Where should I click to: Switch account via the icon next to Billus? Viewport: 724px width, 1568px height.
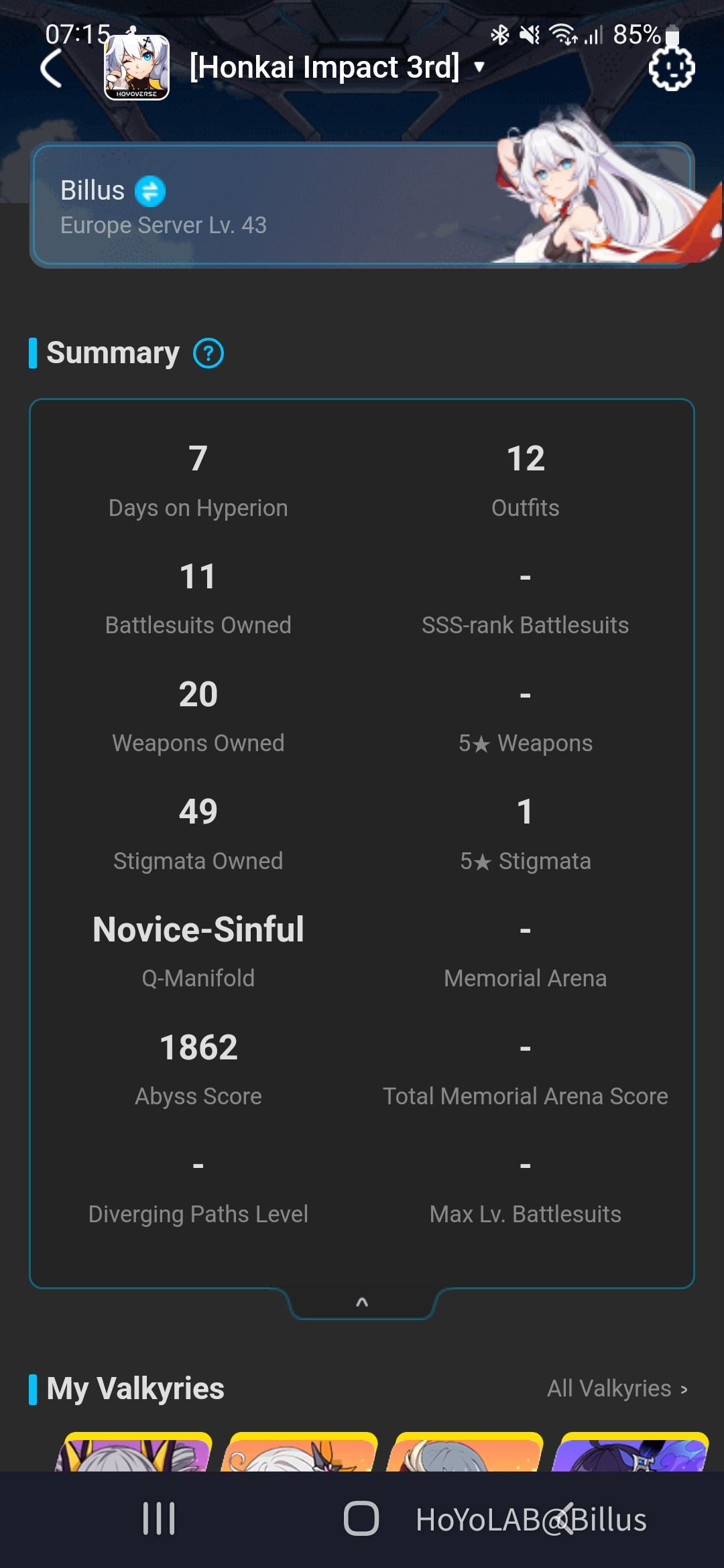tap(150, 191)
